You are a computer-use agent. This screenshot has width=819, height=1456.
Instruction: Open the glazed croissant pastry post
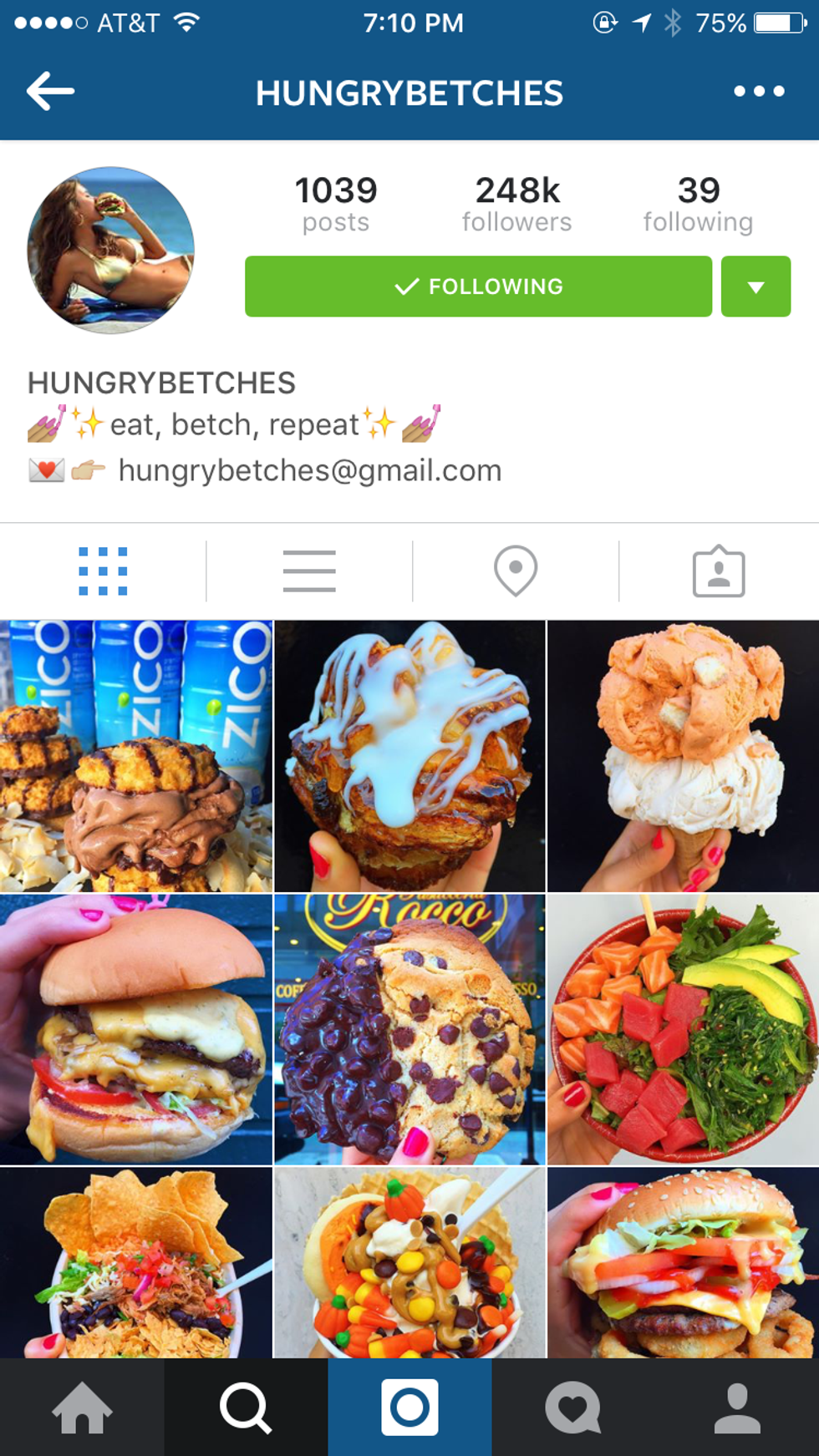(409, 756)
